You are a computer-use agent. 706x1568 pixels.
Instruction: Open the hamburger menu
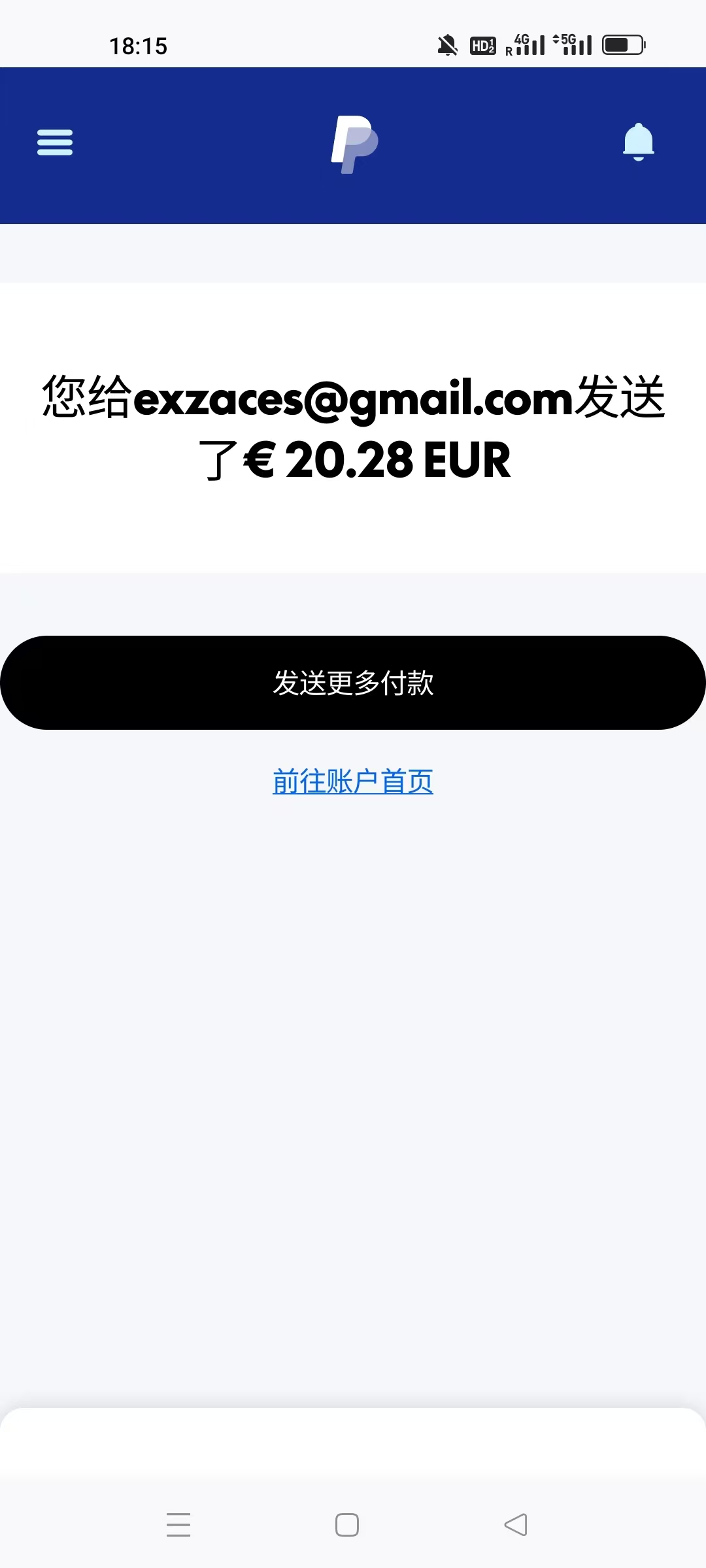(x=55, y=142)
